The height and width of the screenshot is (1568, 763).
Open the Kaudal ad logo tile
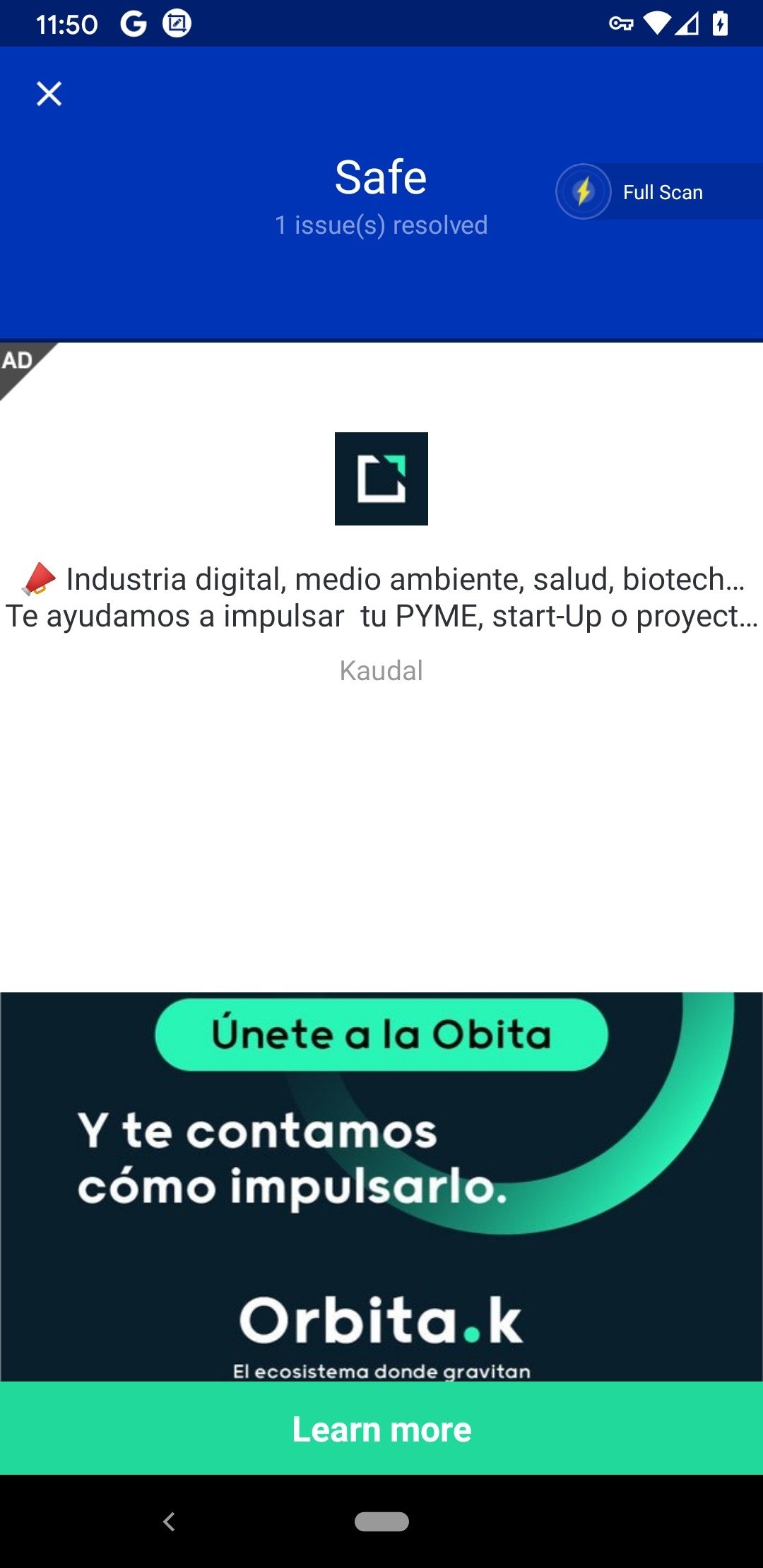[381, 479]
